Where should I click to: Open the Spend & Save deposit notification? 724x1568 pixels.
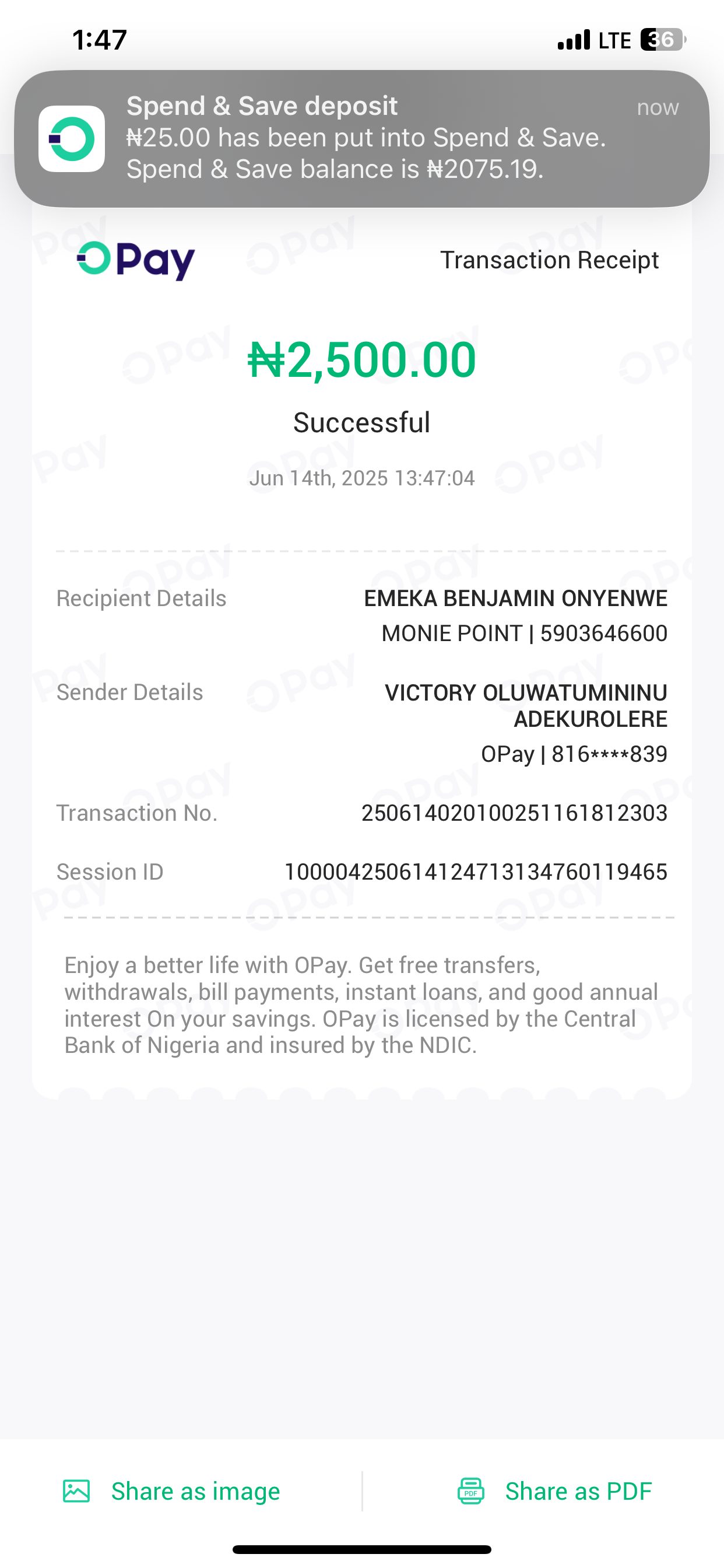point(361,138)
